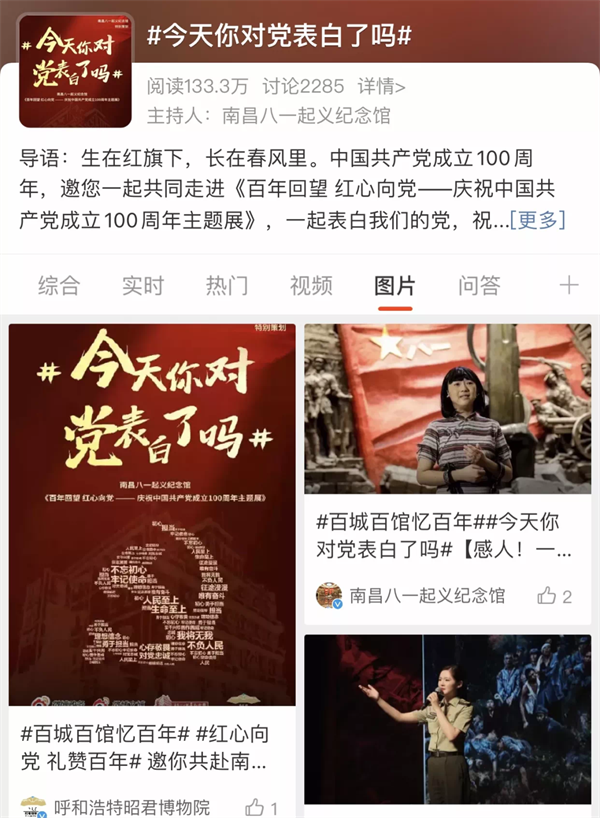Viewport: 600px width, 818px height.
Task: Switch to the 视频 tab
Action: (x=311, y=285)
